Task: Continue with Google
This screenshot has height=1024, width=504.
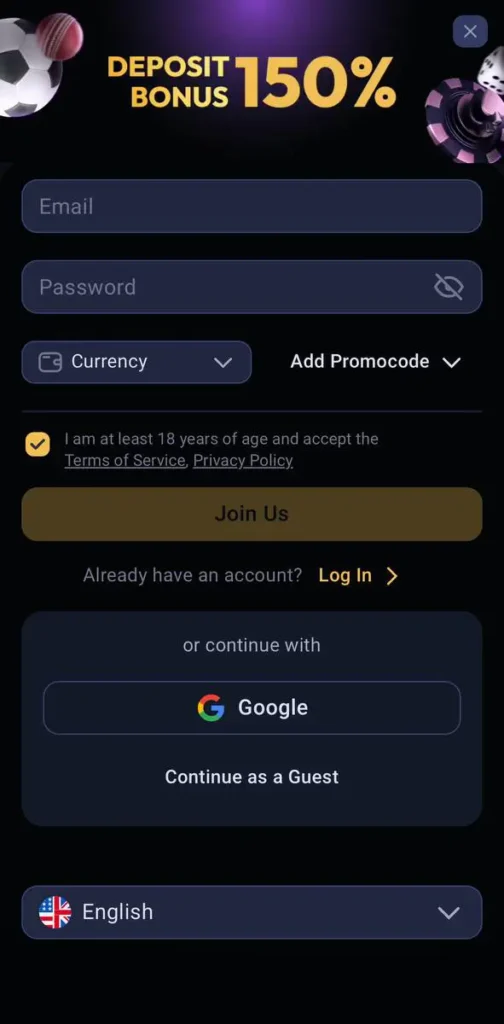Action: [x=252, y=708]
